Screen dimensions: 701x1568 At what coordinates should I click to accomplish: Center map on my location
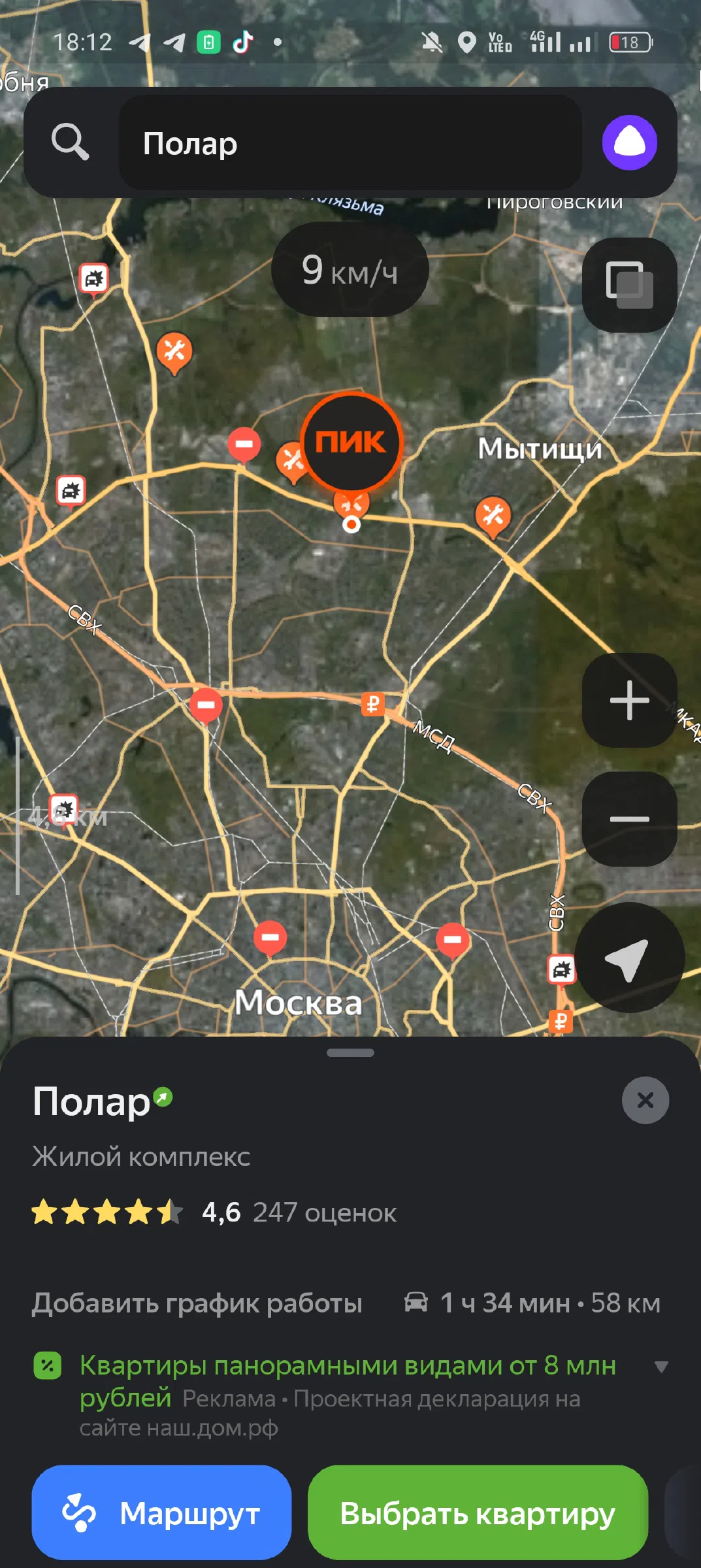[x=628, y=958]
